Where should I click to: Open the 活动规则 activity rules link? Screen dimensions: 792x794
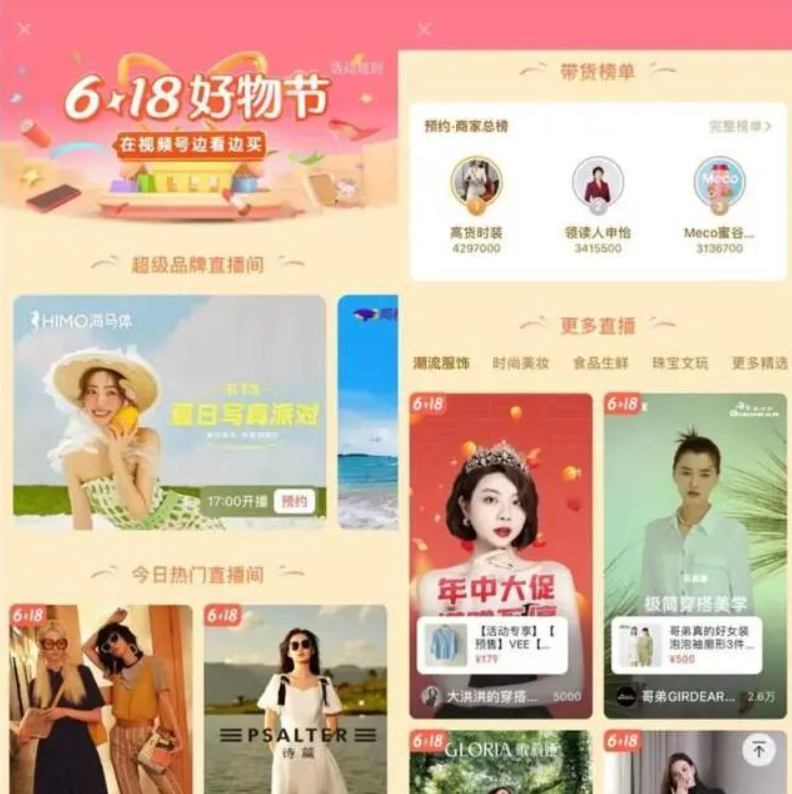pos(356,69)
